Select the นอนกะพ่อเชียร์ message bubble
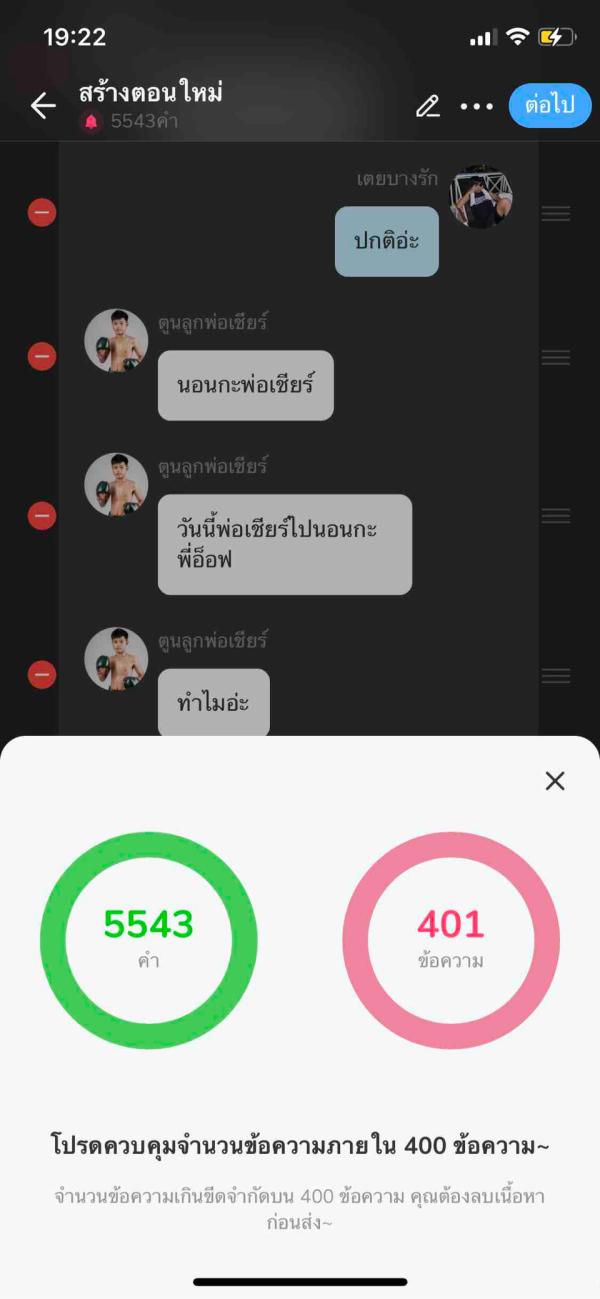The width and height of the screenshot is (600, 1299). (245, 385)
